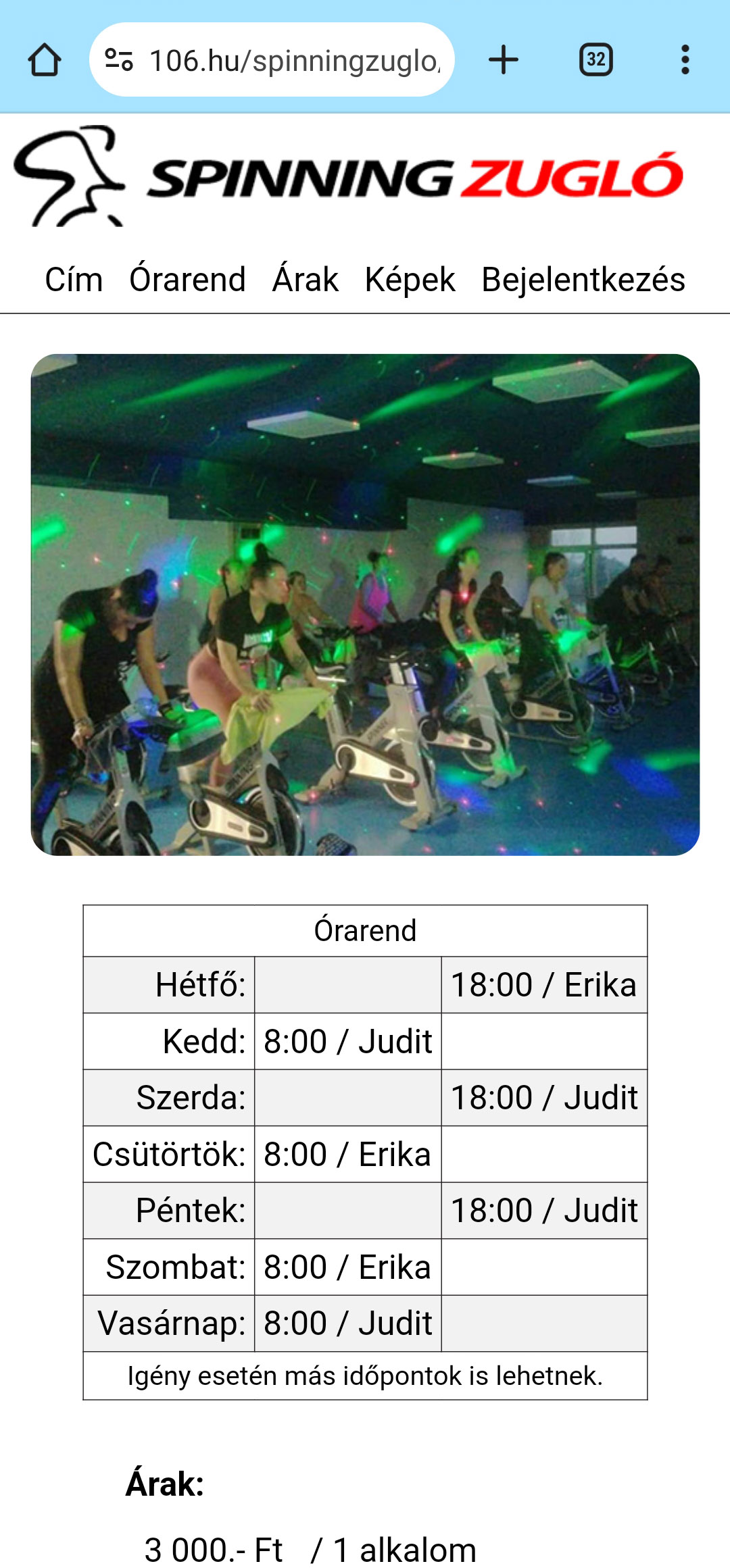Image resolution: width=730 pixels, height=1568 pixels.
Task: Go to Bejelentkezés sign-up link
Action: click(x=583, y=280)
